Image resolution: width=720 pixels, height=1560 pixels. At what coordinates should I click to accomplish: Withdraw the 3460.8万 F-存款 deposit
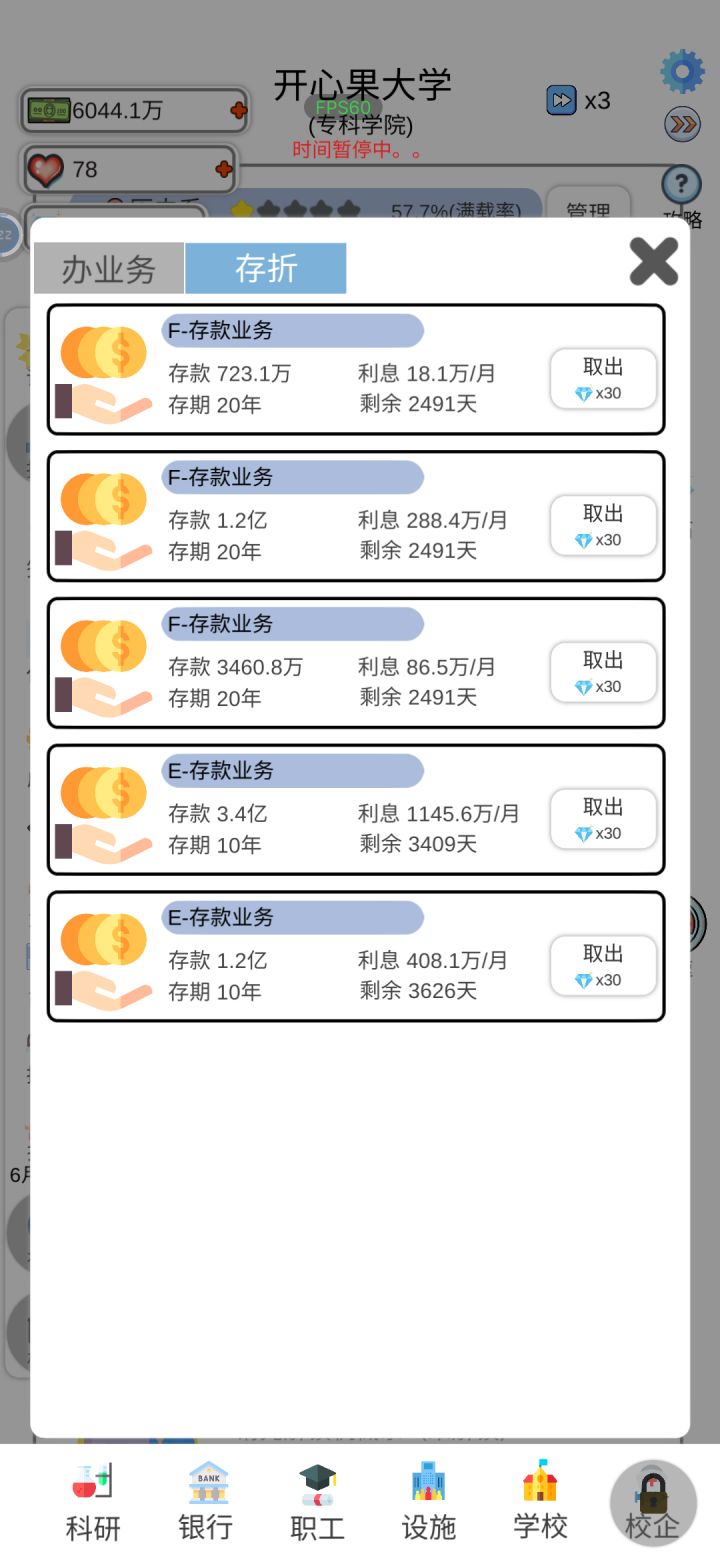click(603, 672)
